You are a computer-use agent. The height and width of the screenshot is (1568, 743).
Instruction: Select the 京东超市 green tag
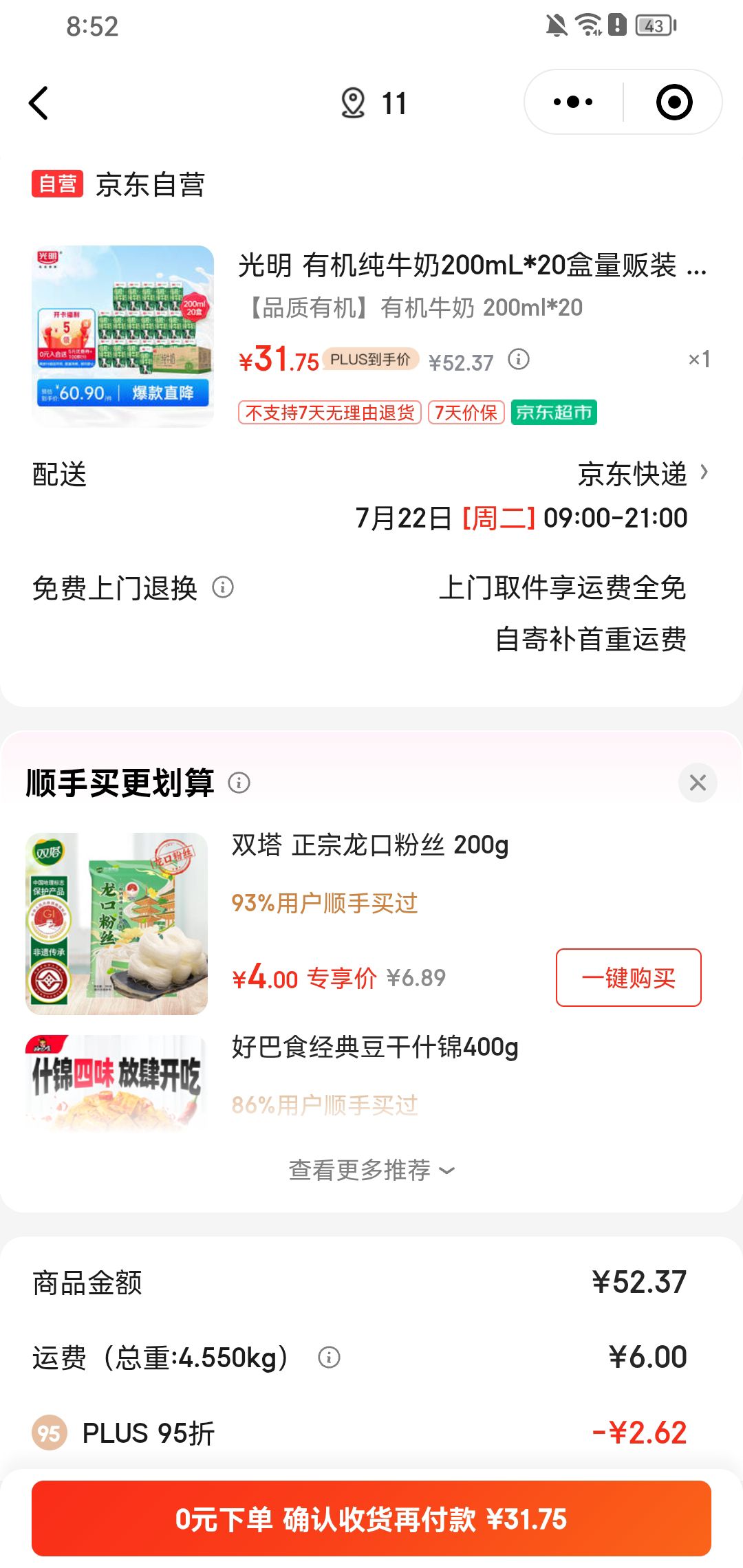point(554,413)
